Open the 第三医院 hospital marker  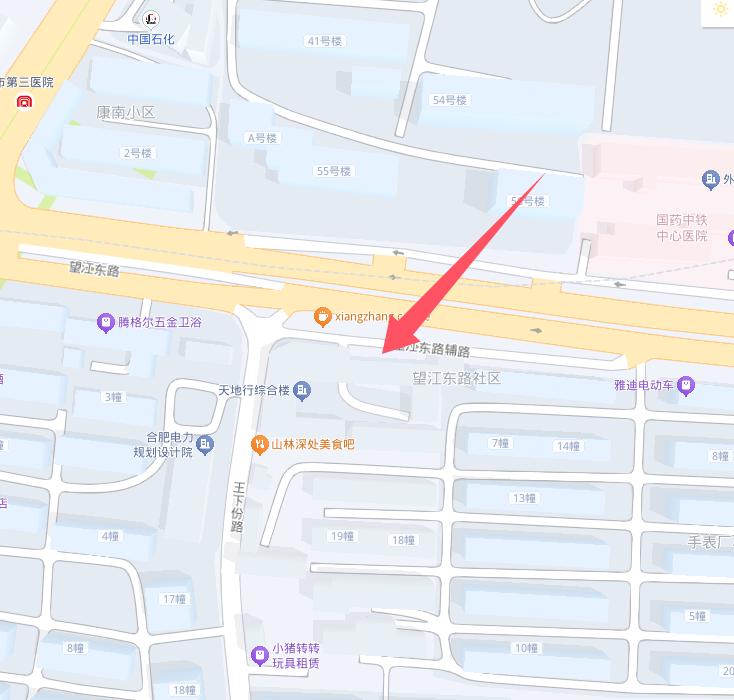[x=24, y=101]
